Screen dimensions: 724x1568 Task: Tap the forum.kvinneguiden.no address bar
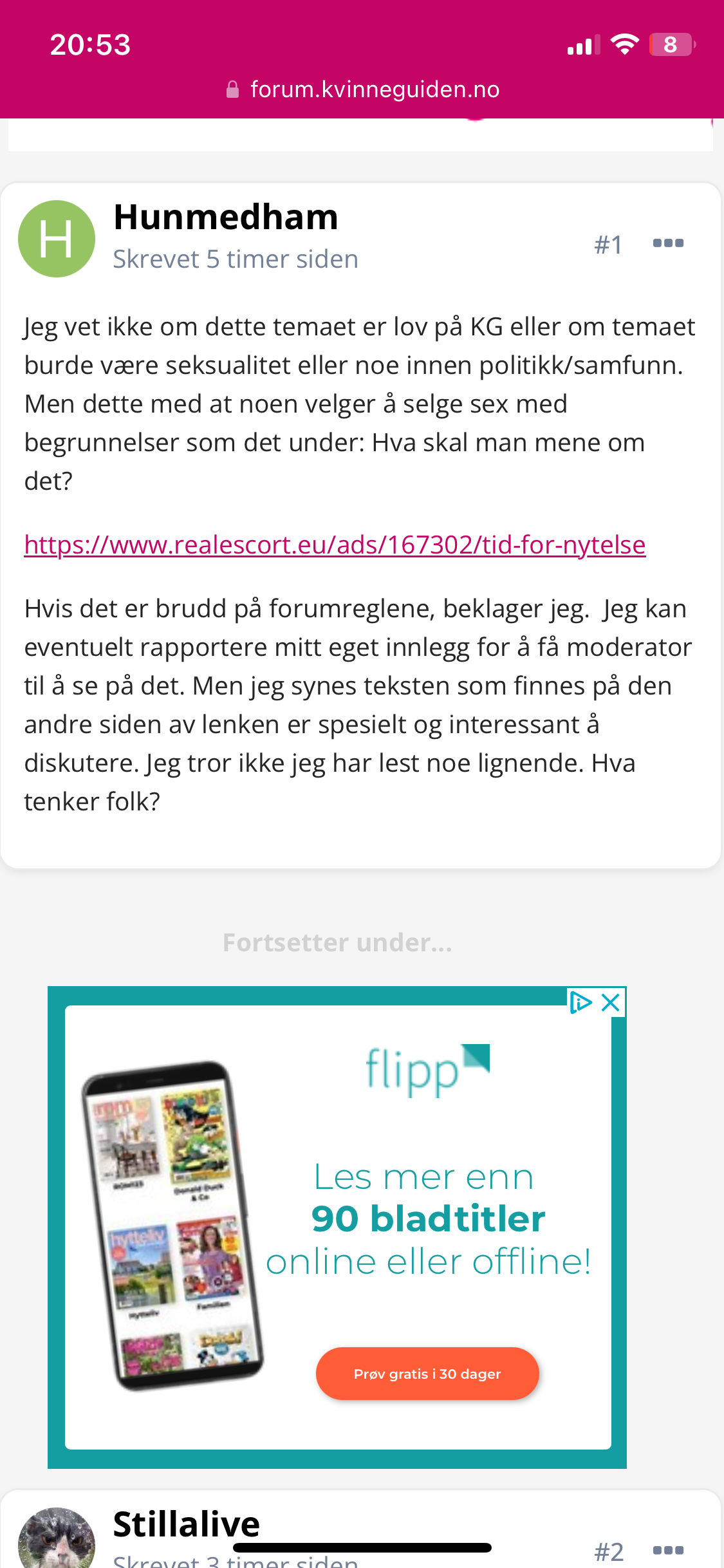[x=362, y=89]
